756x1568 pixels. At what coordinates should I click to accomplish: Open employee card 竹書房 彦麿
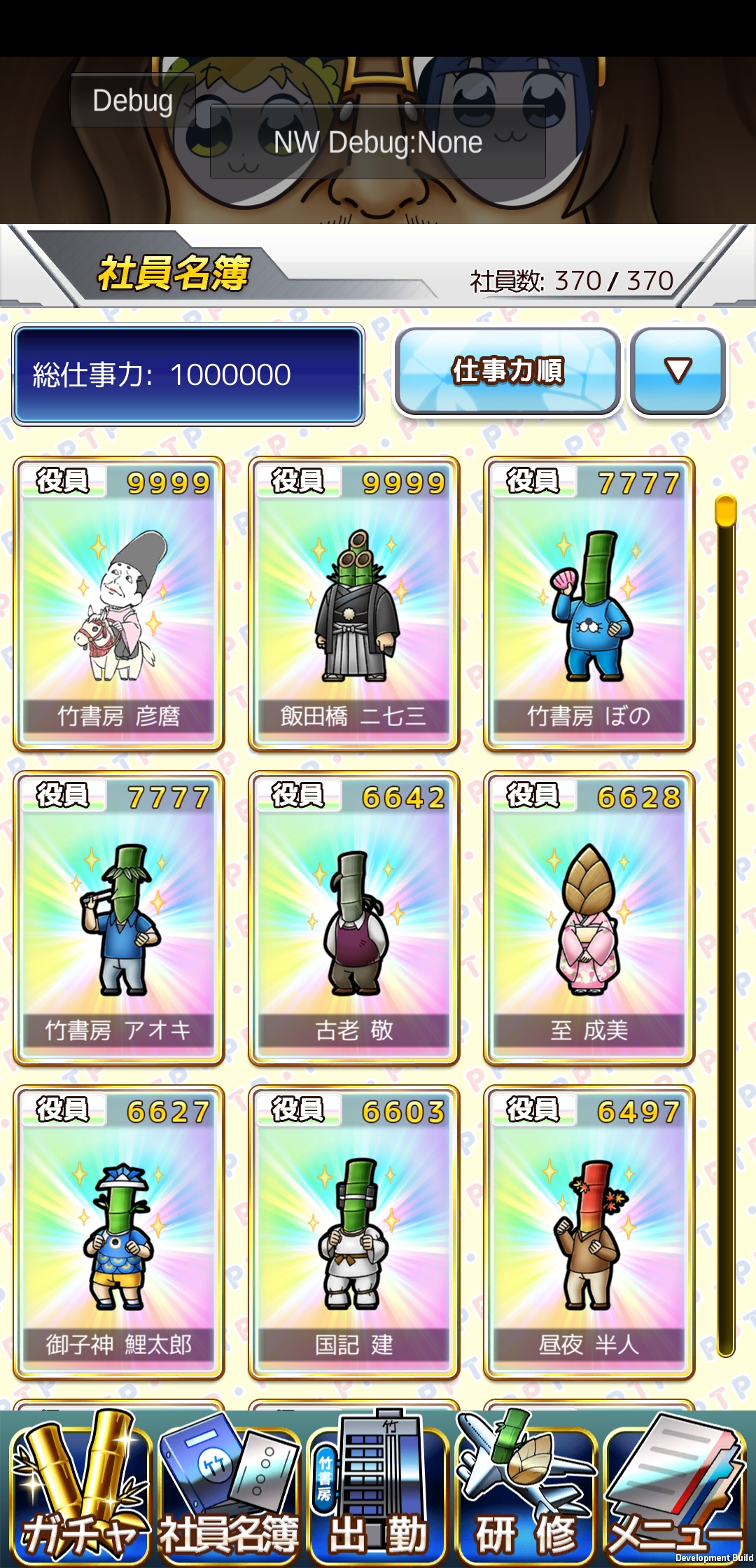point(119,604)
